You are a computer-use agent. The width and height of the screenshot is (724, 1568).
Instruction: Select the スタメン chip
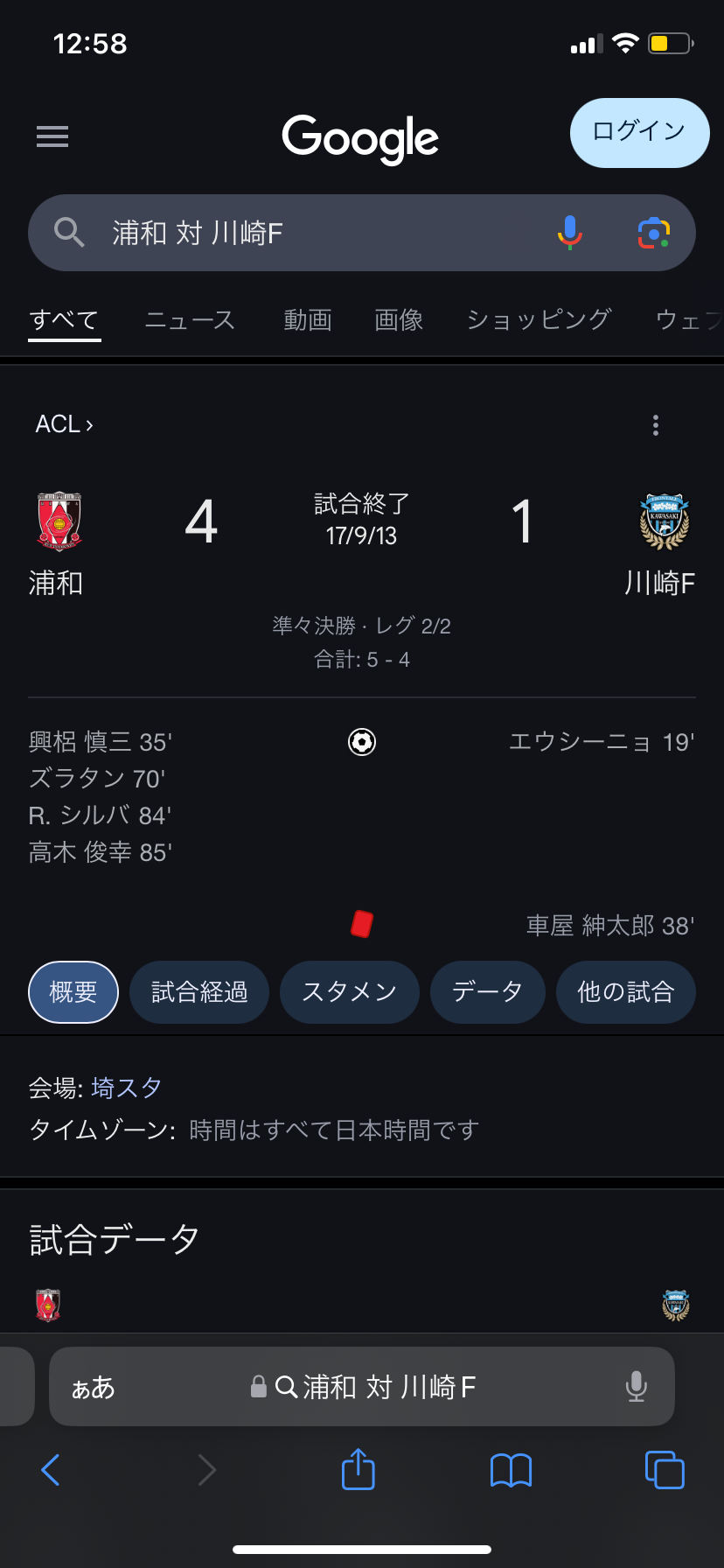pos(350,992)
